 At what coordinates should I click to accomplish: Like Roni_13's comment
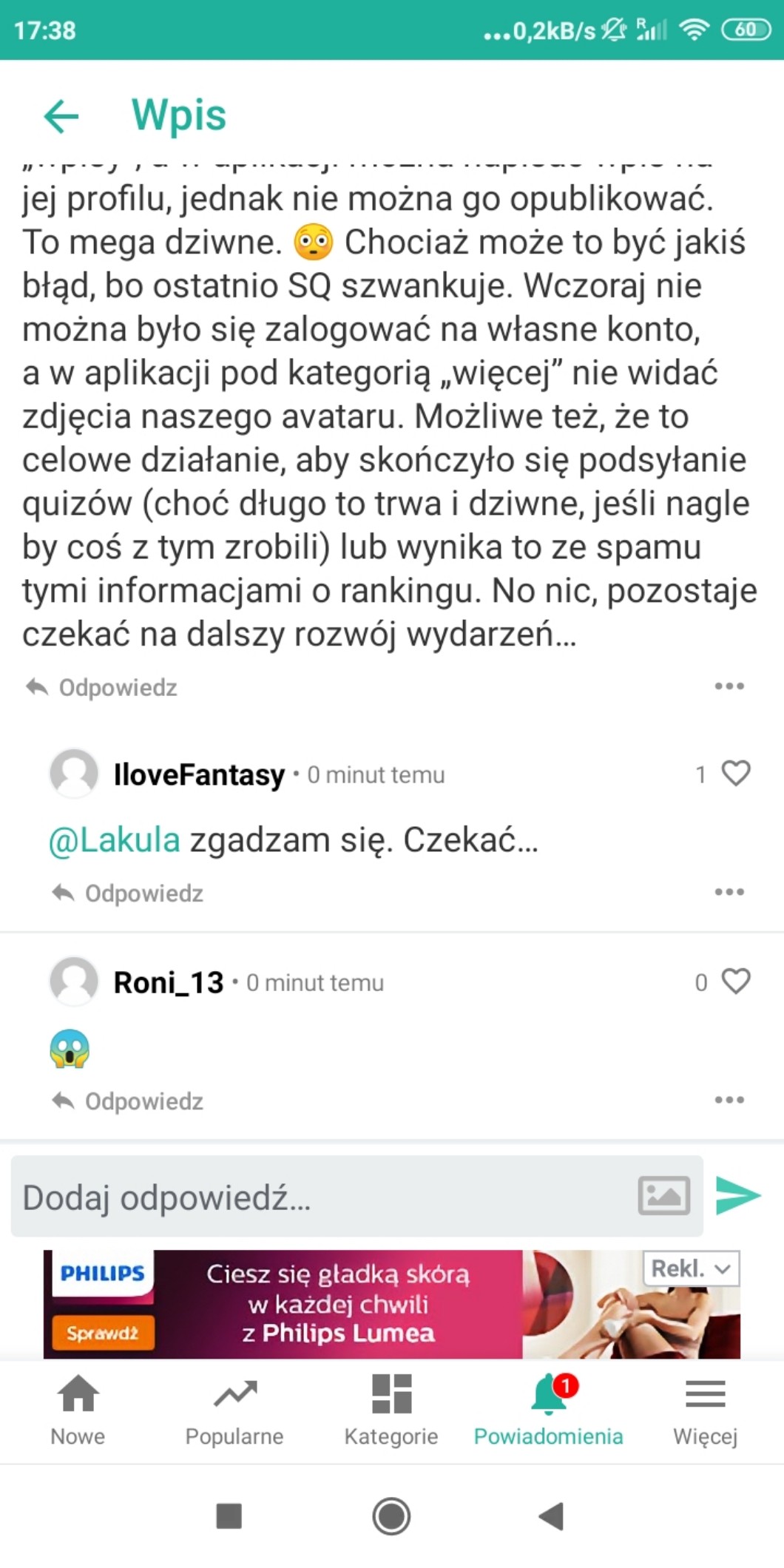tap(735, 981)
